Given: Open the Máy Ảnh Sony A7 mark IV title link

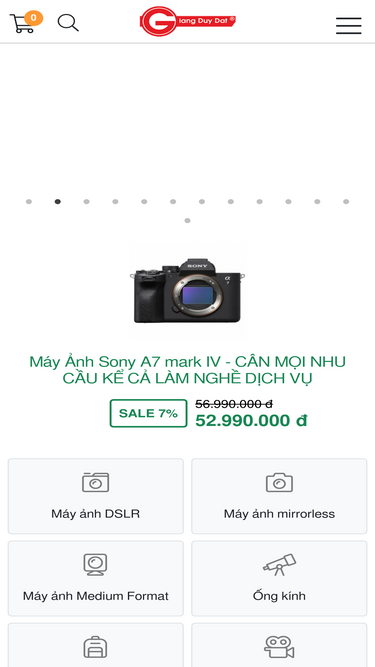Looking at the screenshot, I should pos(188,370).
